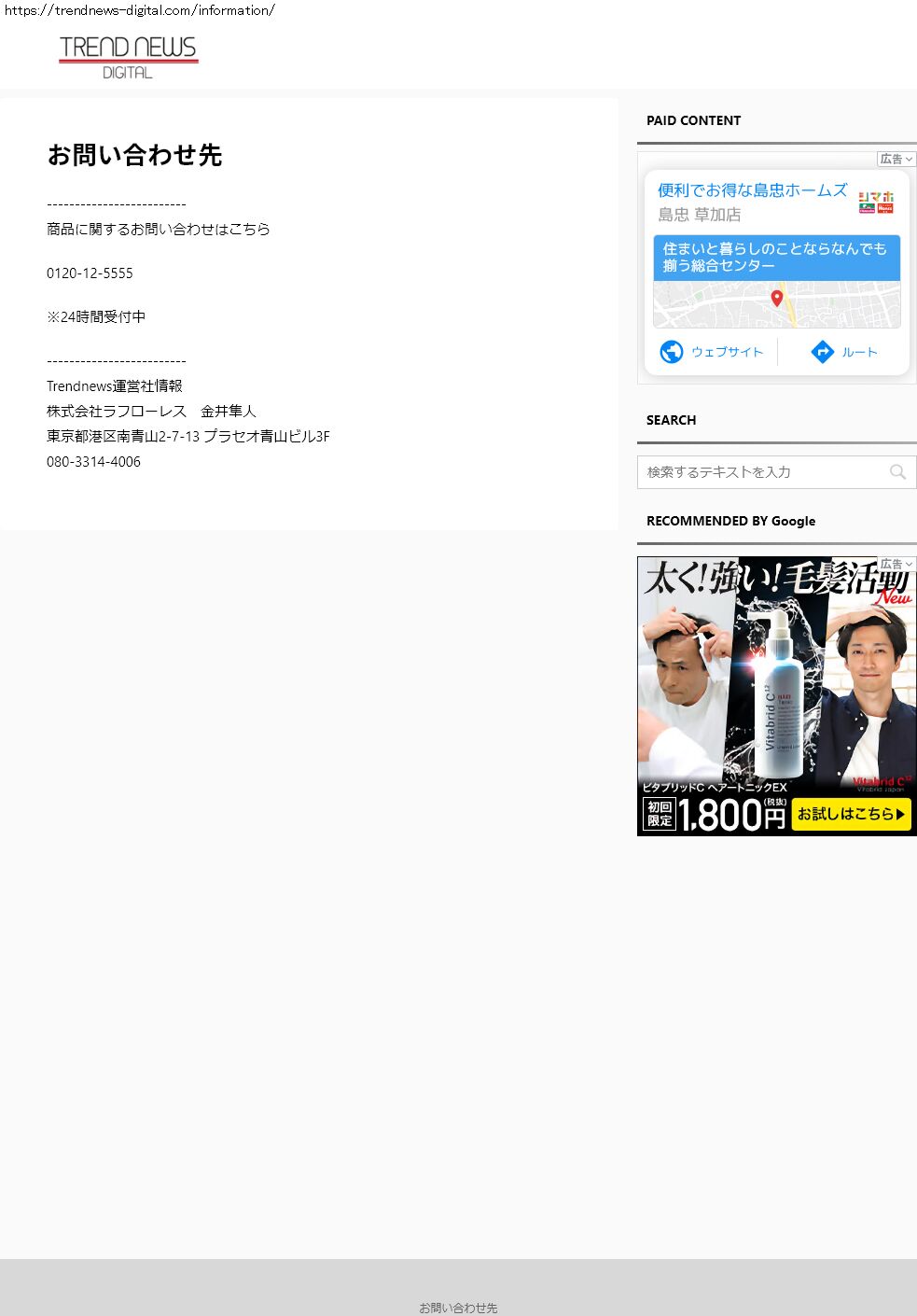The height and width of the screenshot is (1316, 917).
Task: Get directions via ルート button
Action: pyautogui.click(x=844, y=352)
